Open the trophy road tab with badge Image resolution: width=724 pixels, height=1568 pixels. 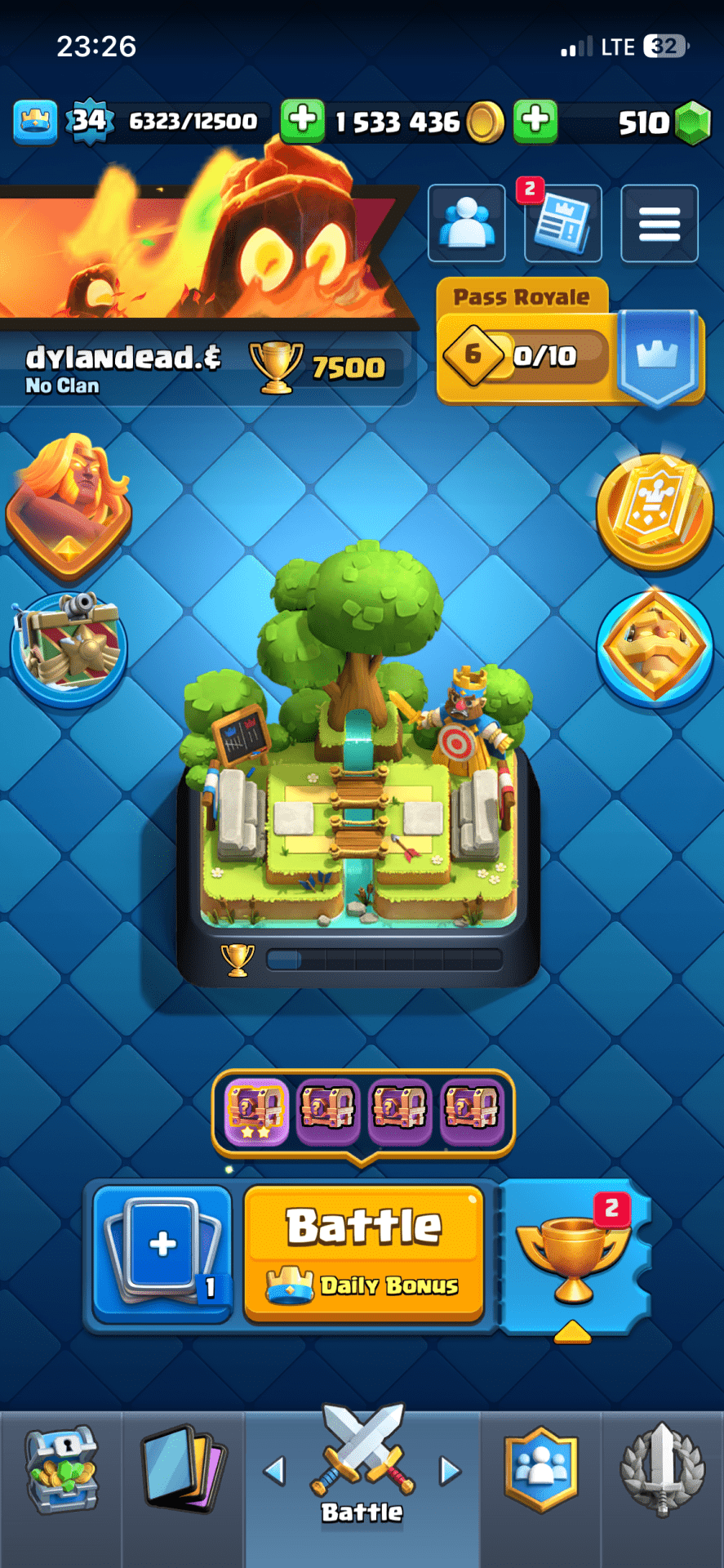(575, 1254)
